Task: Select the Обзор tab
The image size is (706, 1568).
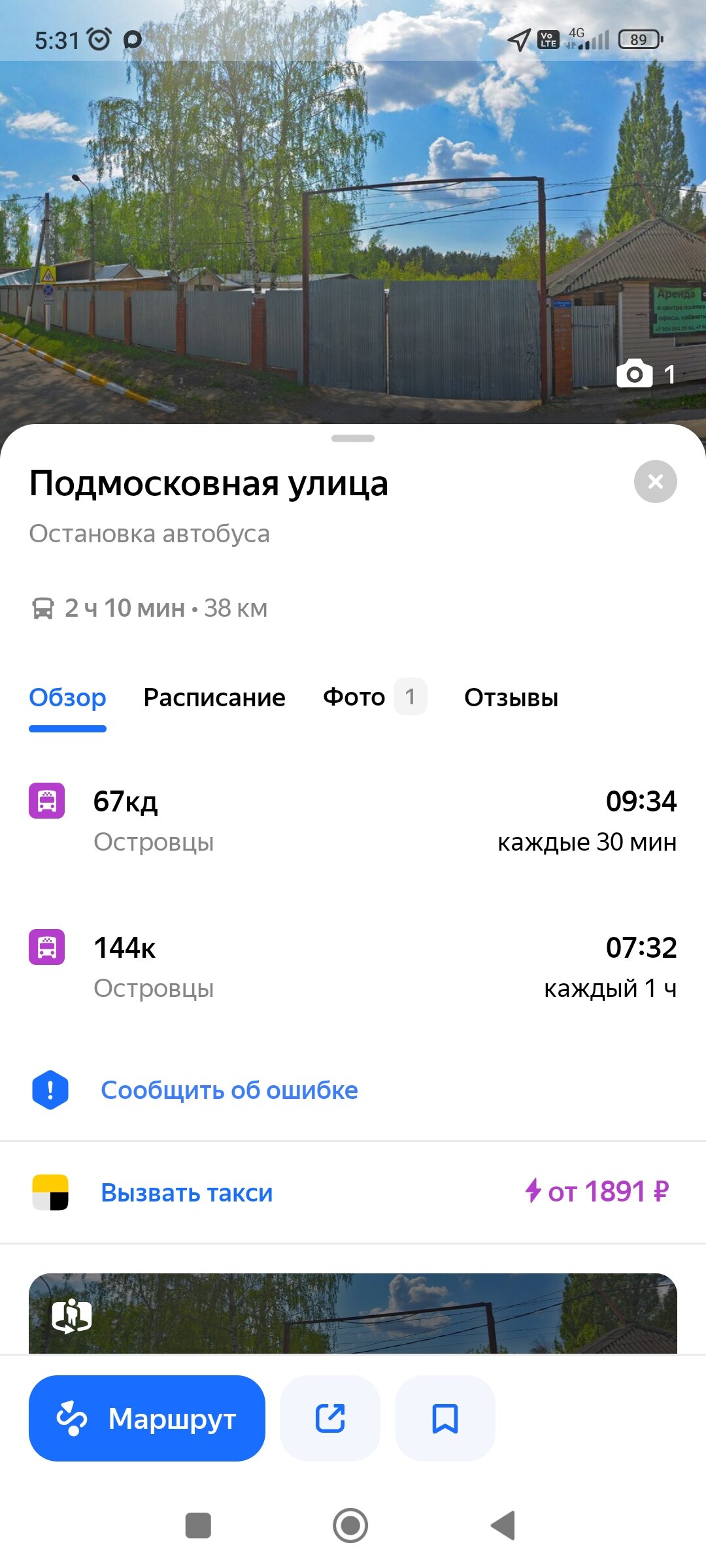Action: click(x=67, y=698)
